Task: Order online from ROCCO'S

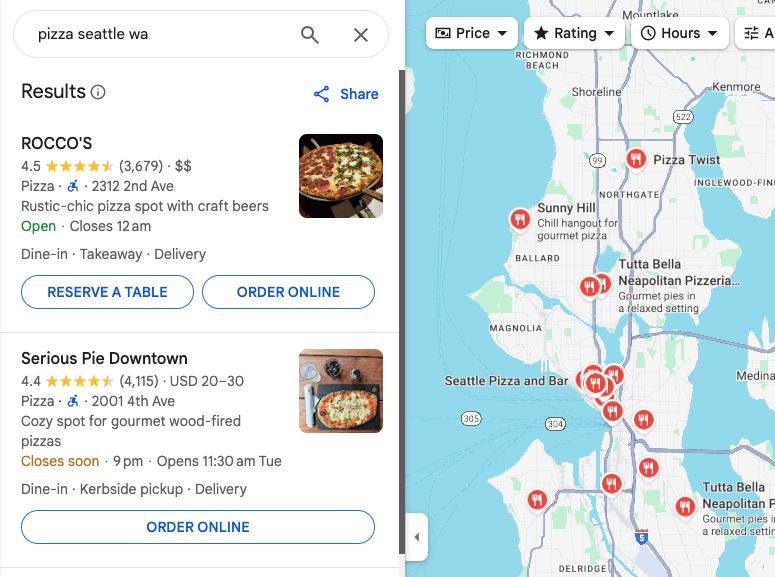Action: point(288,292)
